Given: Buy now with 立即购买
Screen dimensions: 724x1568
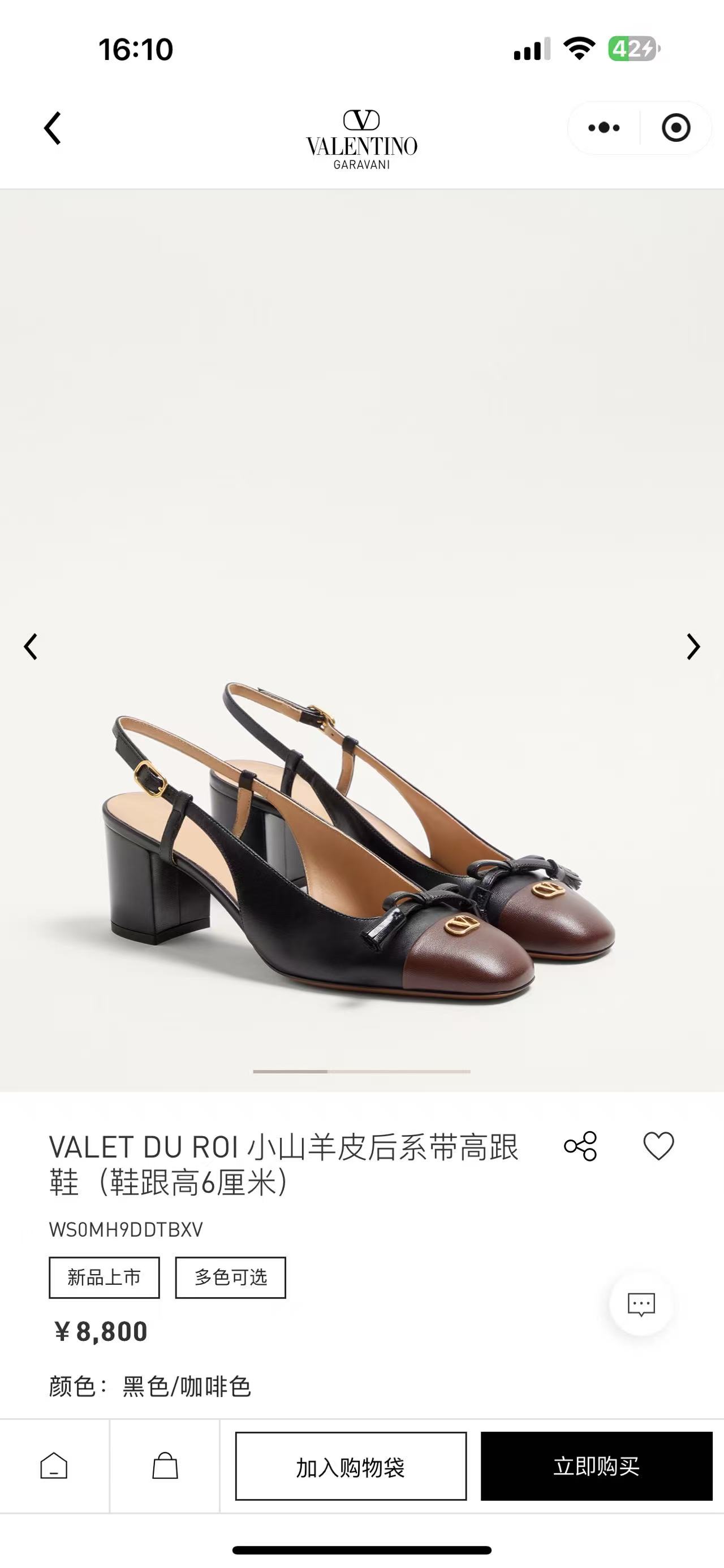Looking at the screenshot, I should point(596,1466).
